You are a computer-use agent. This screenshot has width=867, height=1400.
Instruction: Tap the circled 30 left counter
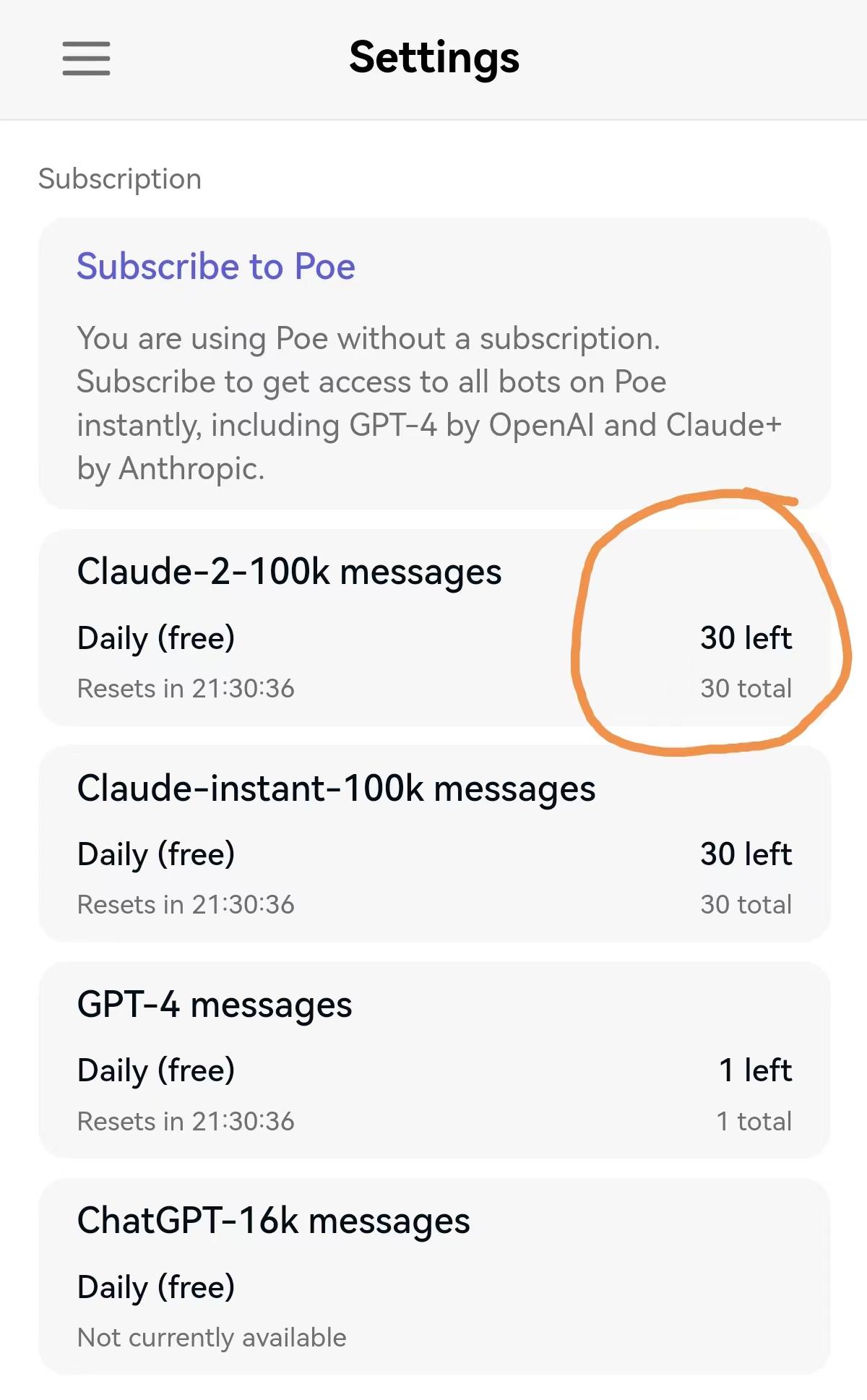tap(747, 637)
